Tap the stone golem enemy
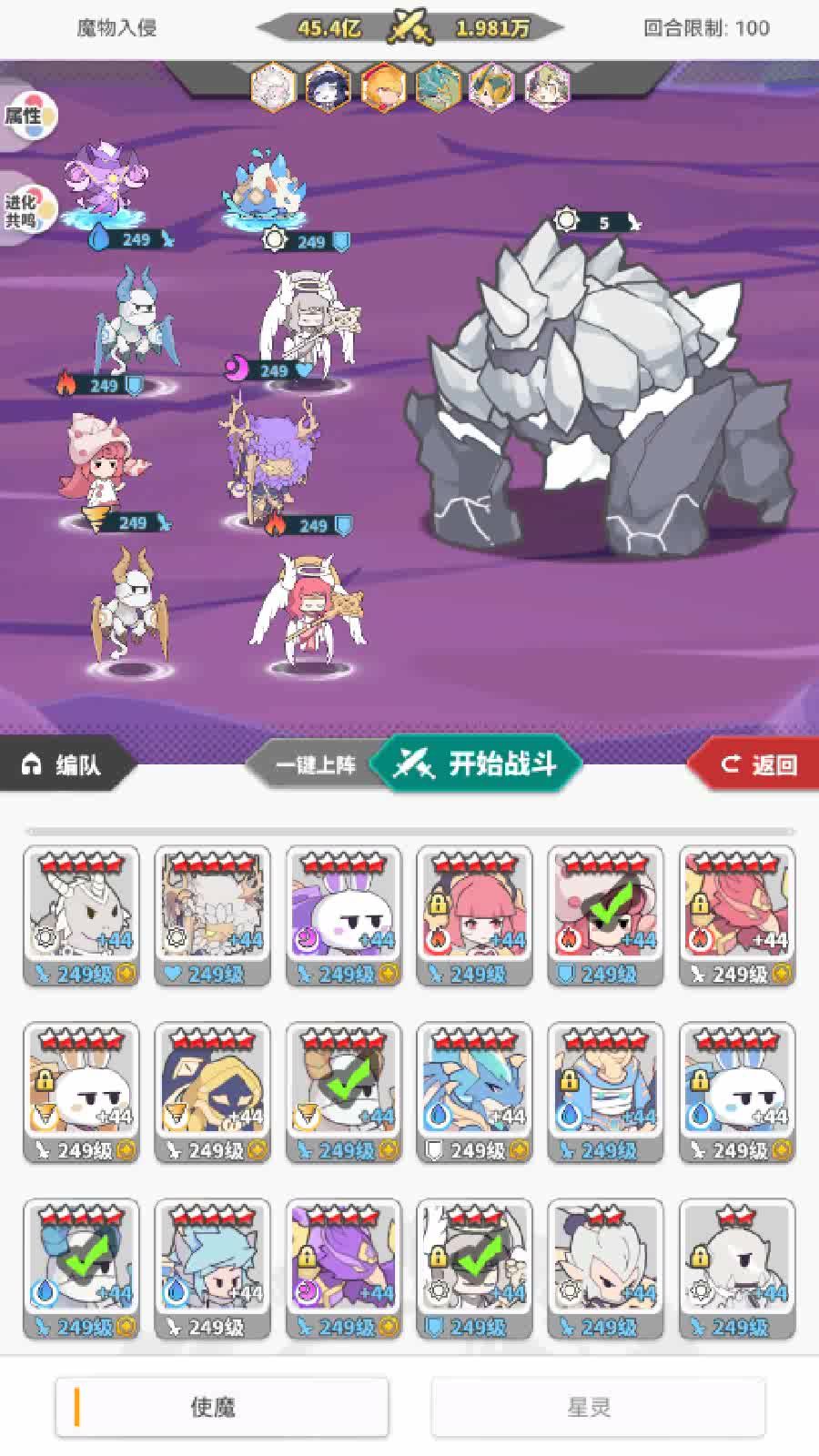The height and width of the screenshot is (1456, 819). point(601,400)
